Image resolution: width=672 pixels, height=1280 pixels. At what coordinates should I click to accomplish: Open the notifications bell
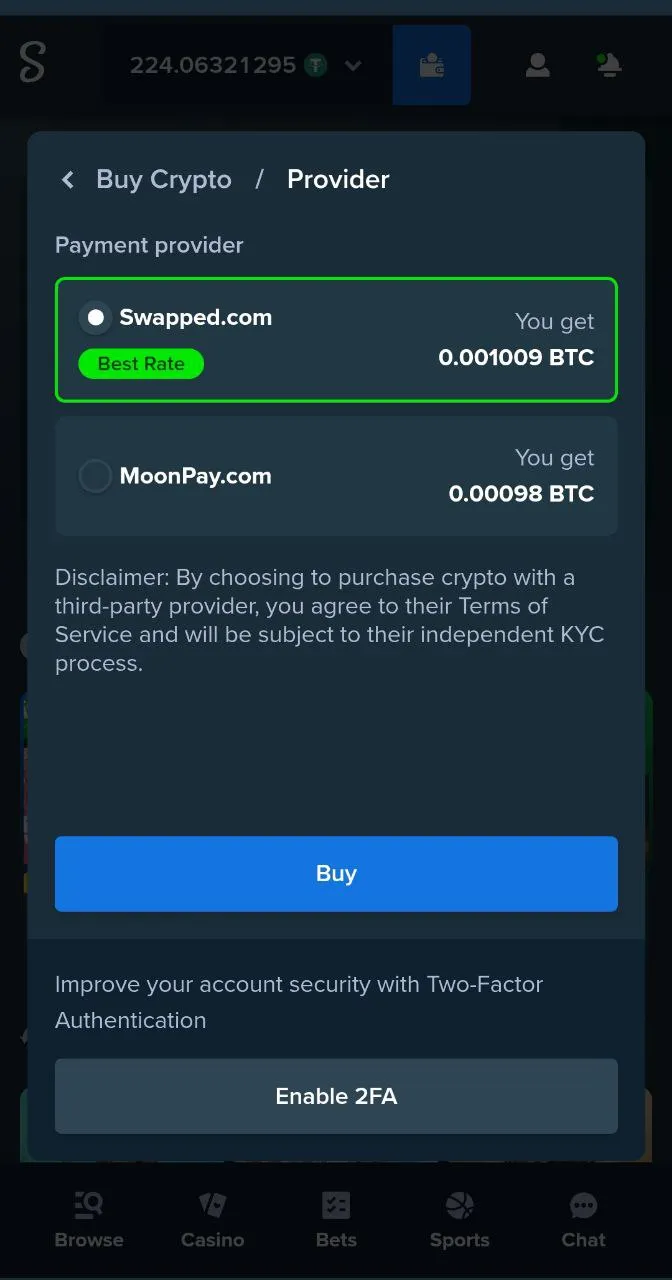click(609, 66)
